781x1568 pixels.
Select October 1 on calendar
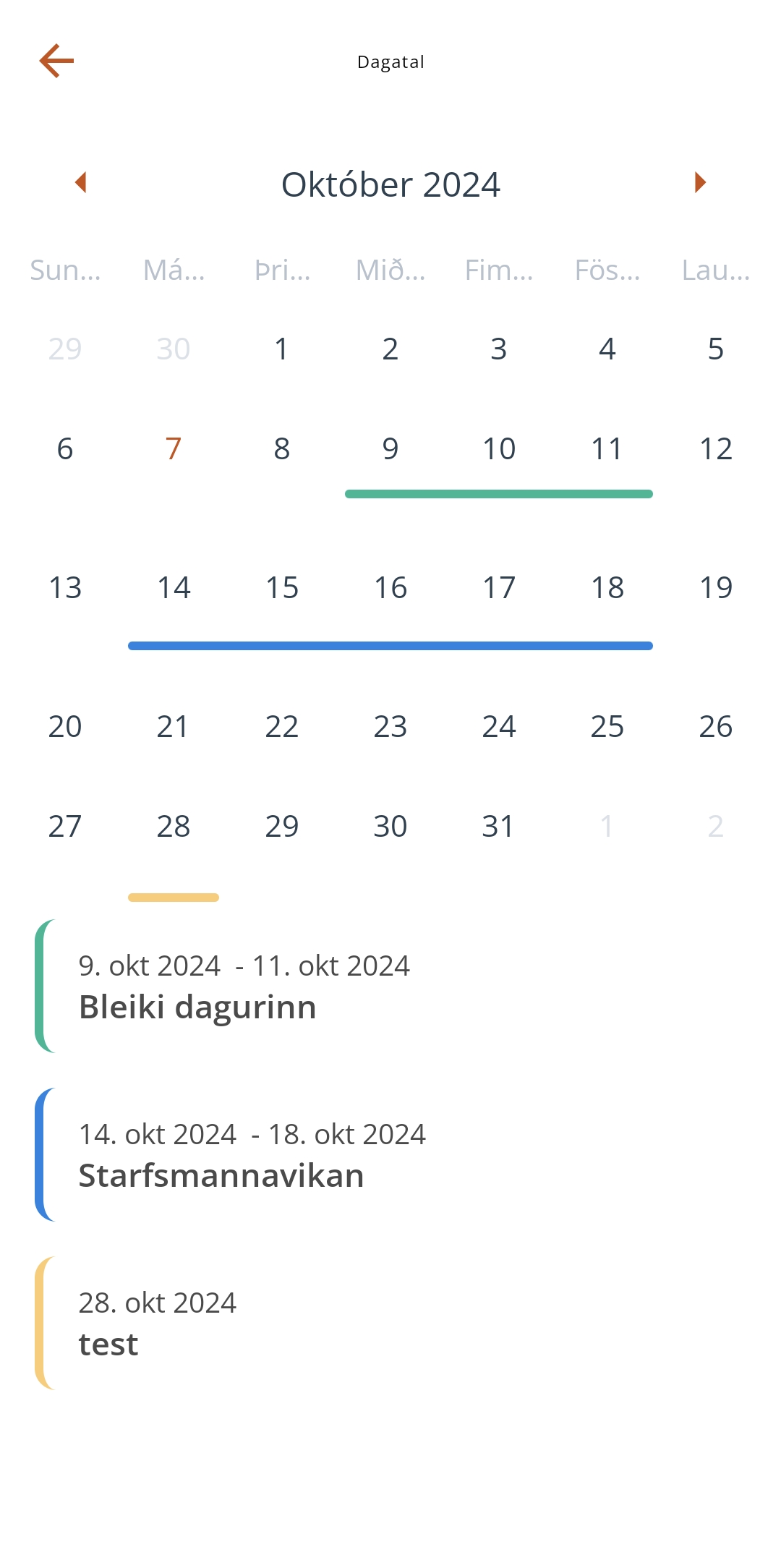[282, 349]
